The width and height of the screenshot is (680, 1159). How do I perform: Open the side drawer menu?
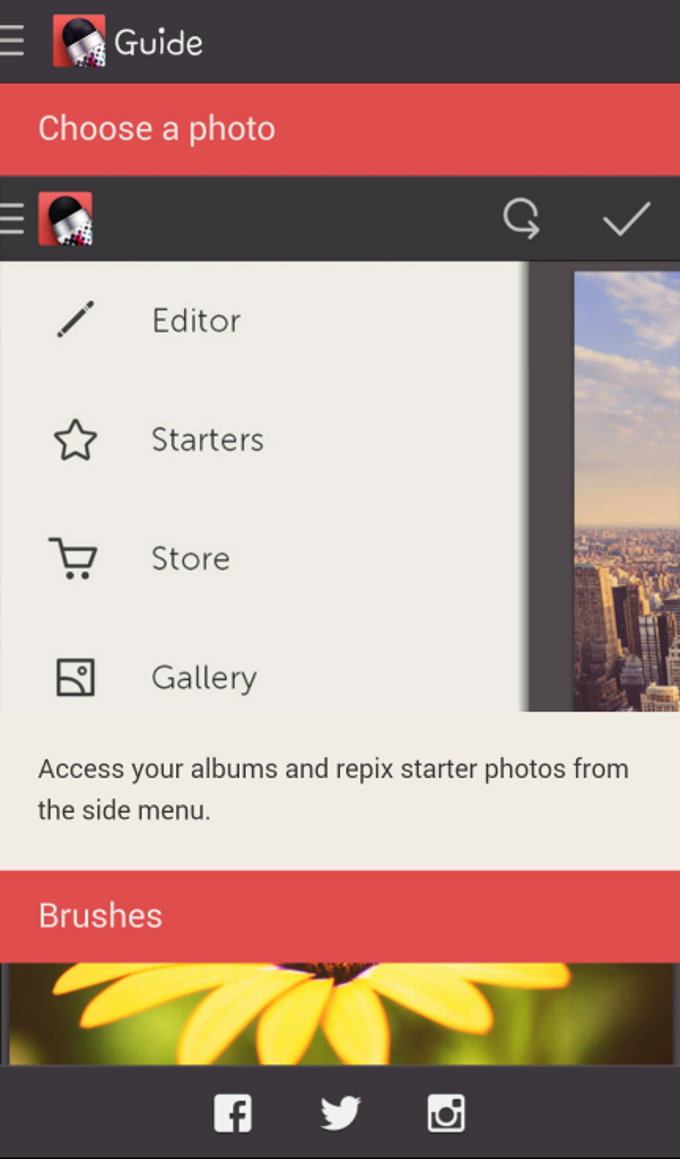12,41
